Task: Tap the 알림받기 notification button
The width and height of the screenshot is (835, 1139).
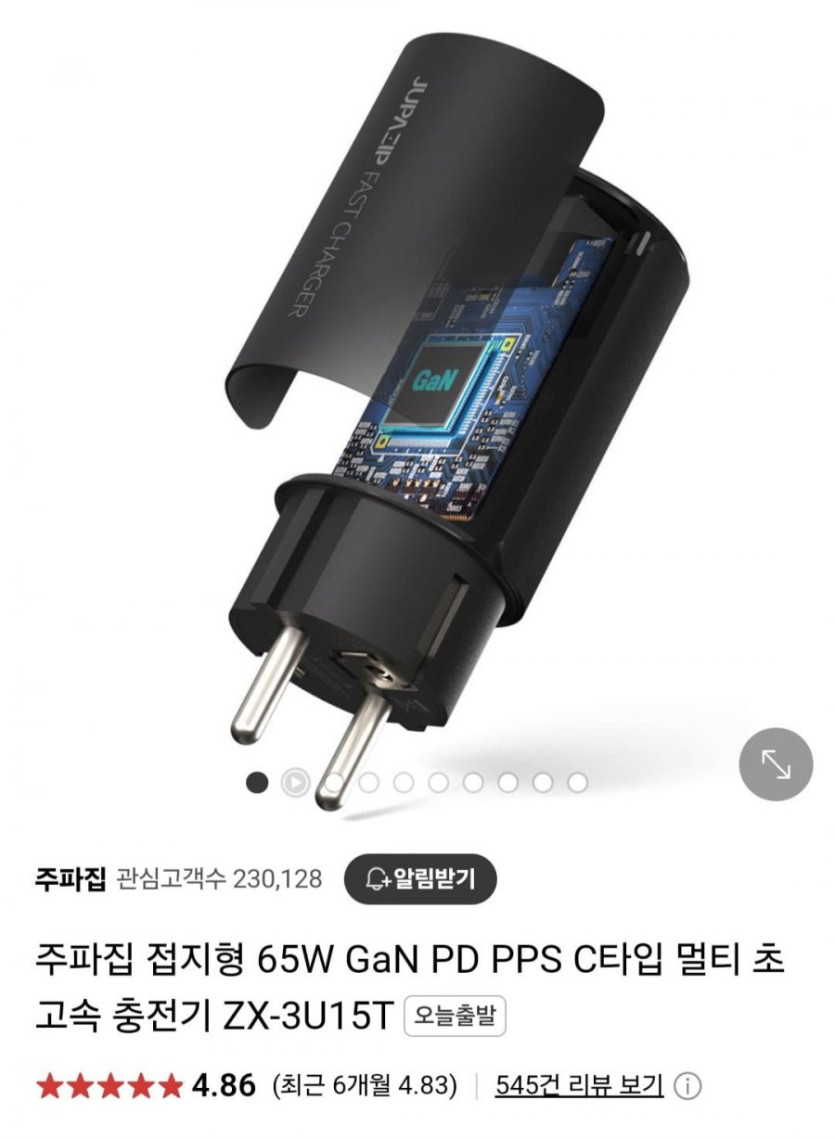Action: click(420, 879)
